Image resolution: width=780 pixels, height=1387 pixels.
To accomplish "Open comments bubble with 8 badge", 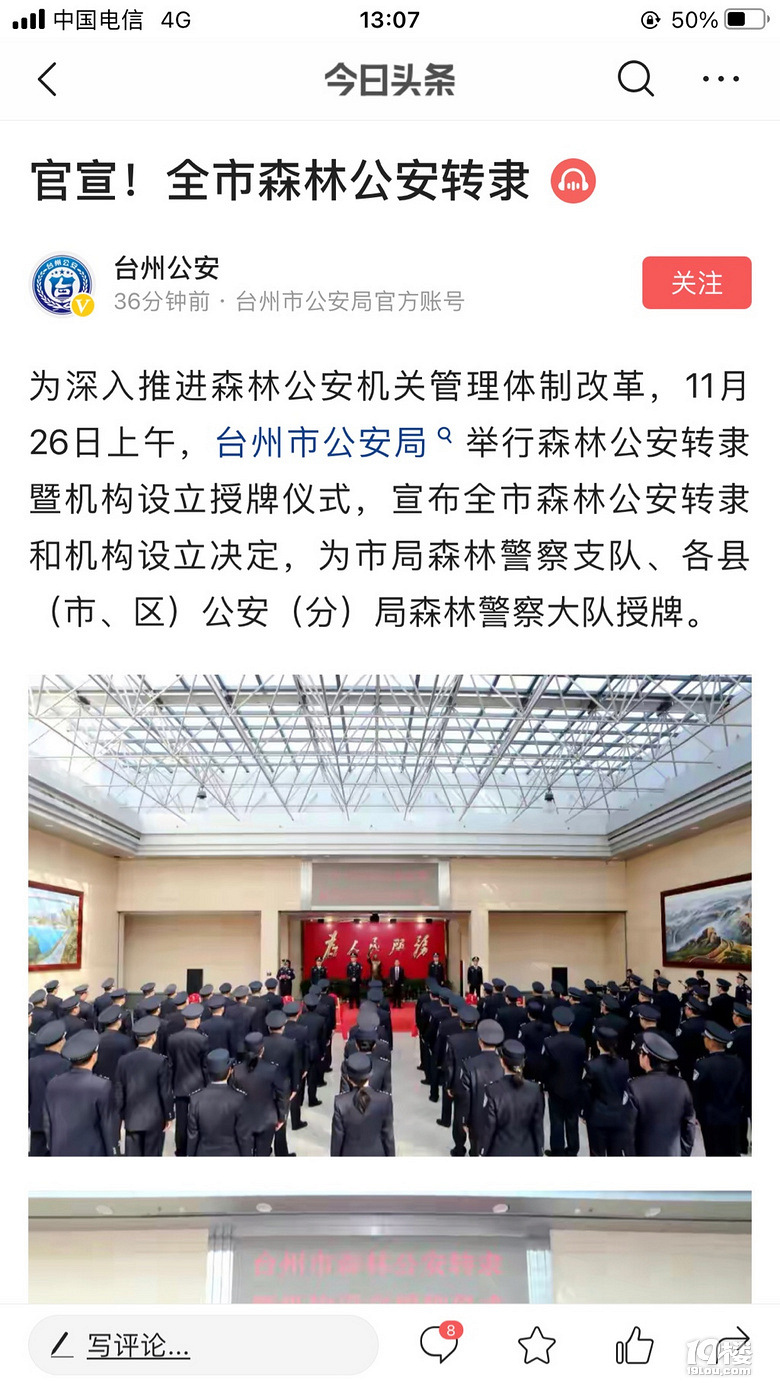I will [439, 1344].
